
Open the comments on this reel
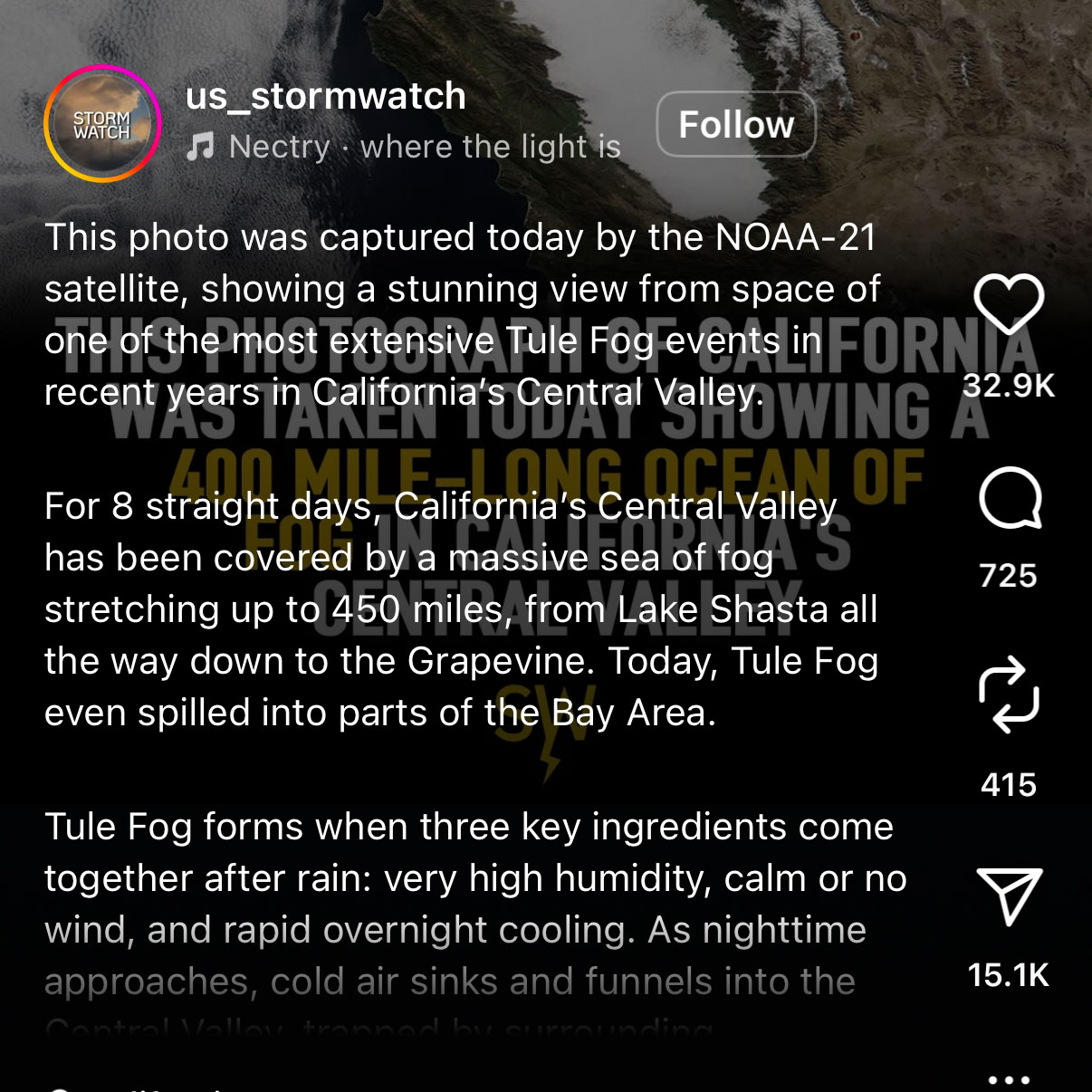(1010, 498)
